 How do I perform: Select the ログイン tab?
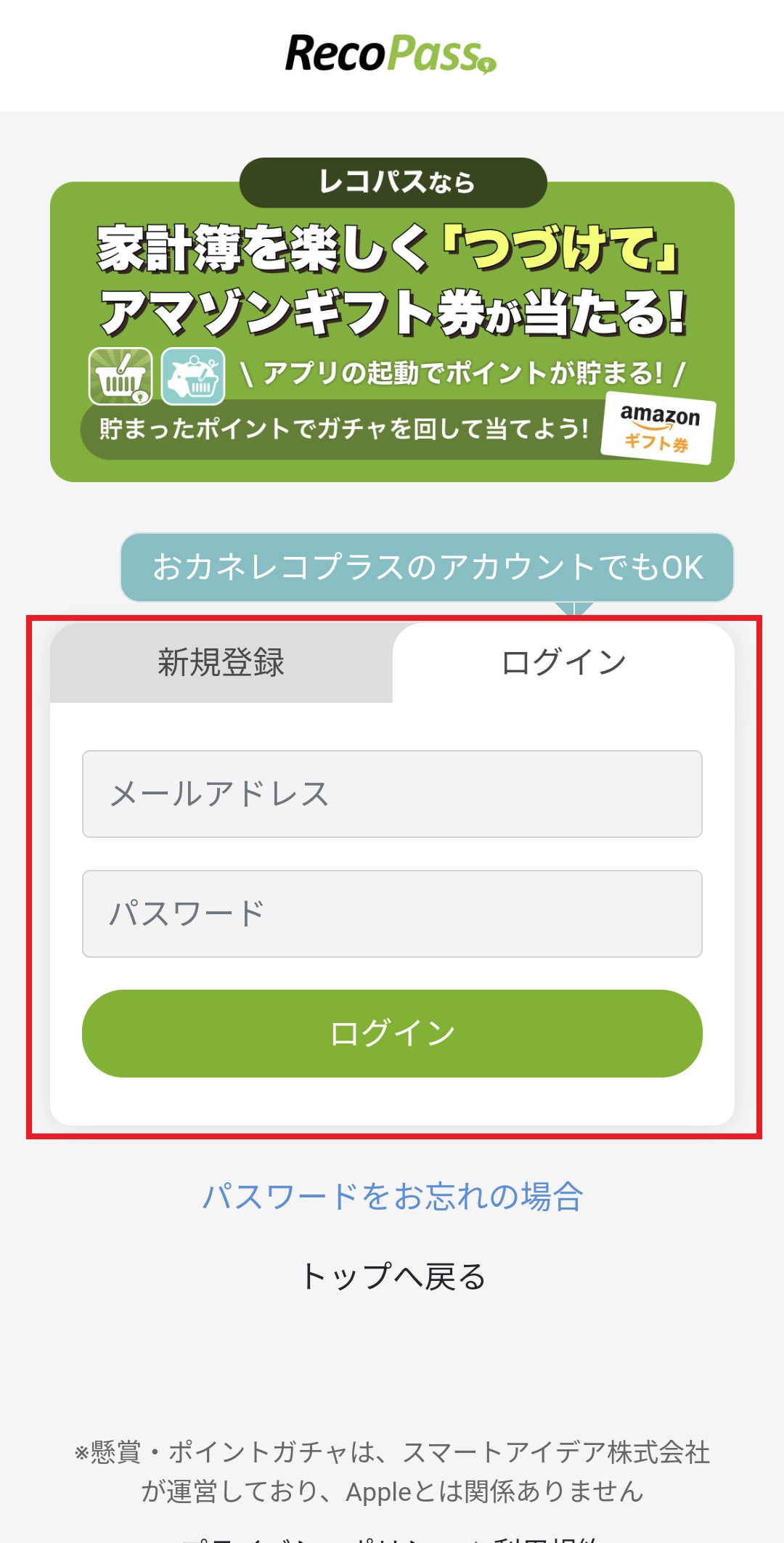click(563, 663)
